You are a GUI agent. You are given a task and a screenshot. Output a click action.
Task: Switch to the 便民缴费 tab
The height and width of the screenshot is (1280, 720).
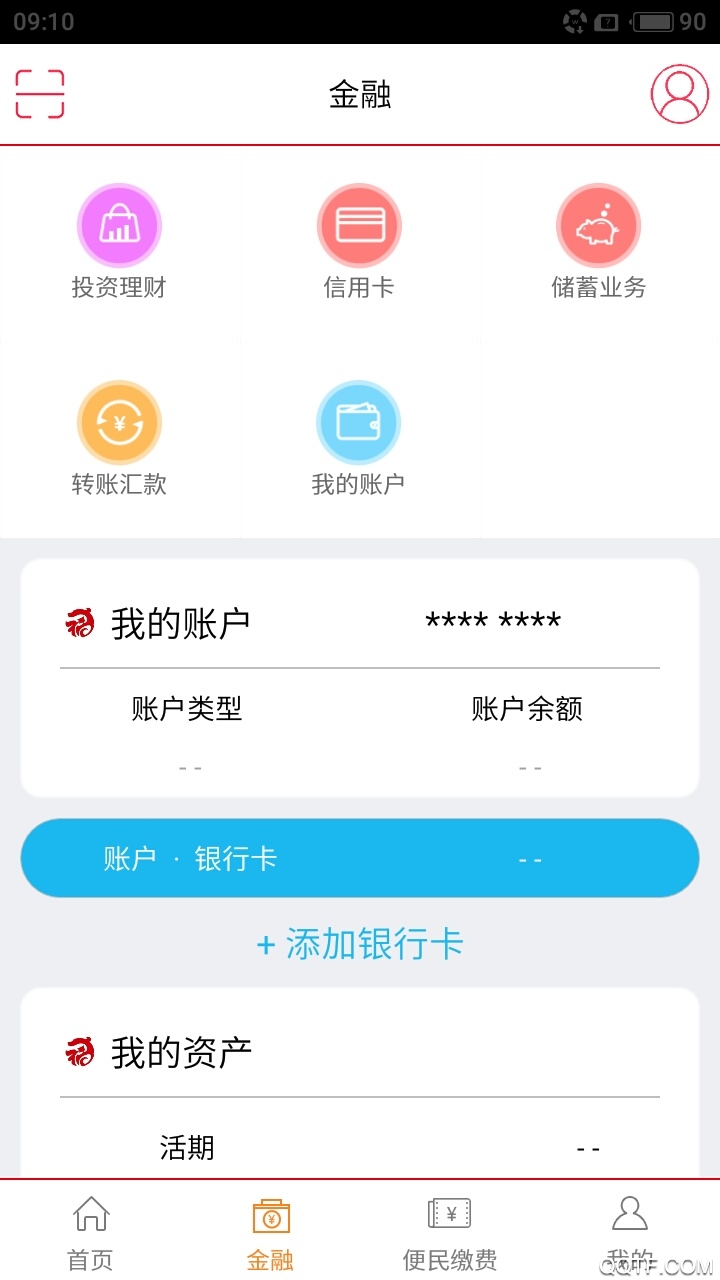[450, 1232]
